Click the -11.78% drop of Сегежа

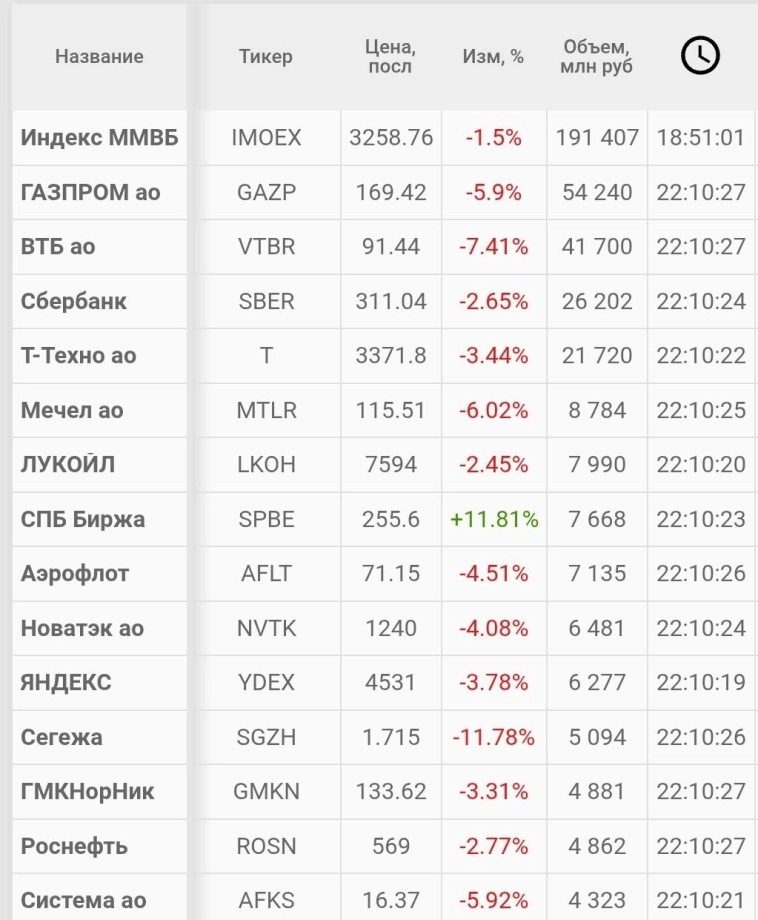click(493, 737)
